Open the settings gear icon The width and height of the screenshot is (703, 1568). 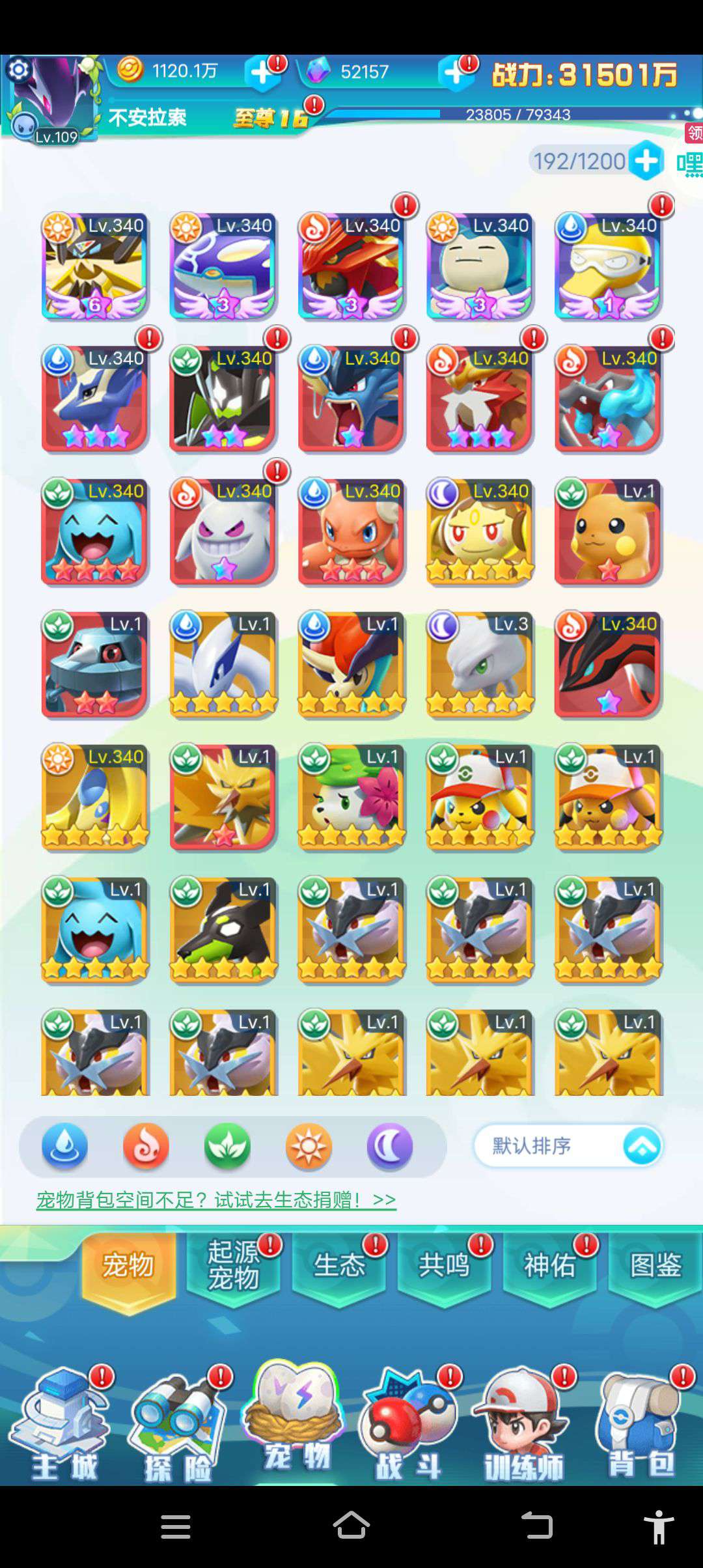click(x=18, y=70)
